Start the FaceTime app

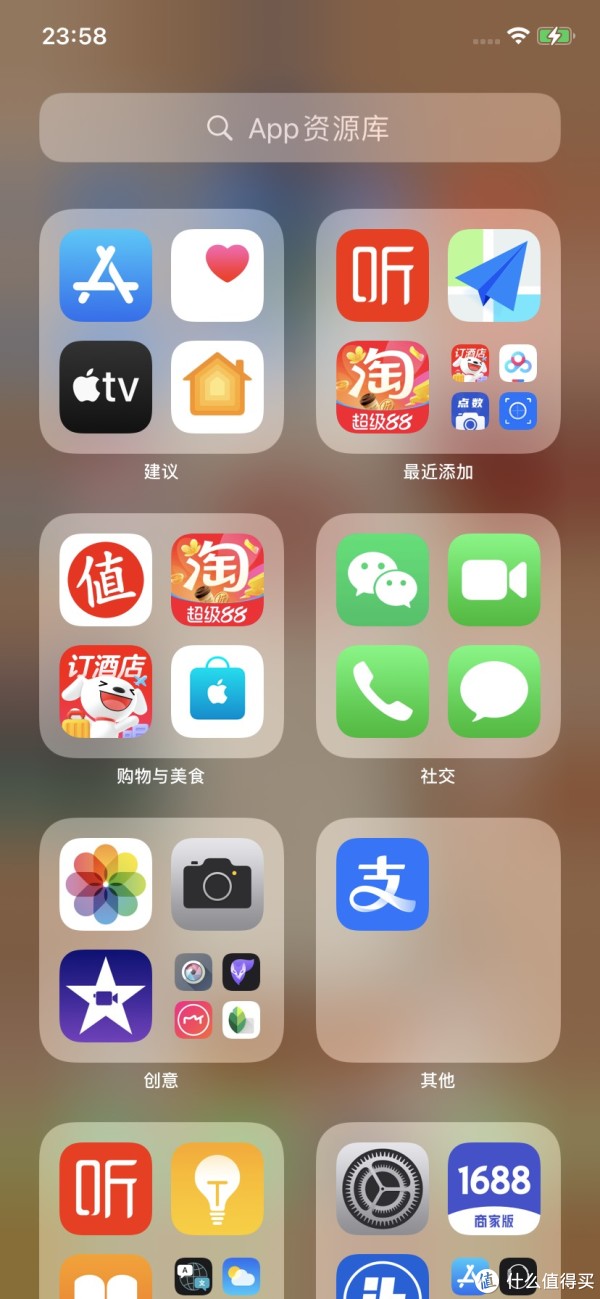tap(494, 580)
